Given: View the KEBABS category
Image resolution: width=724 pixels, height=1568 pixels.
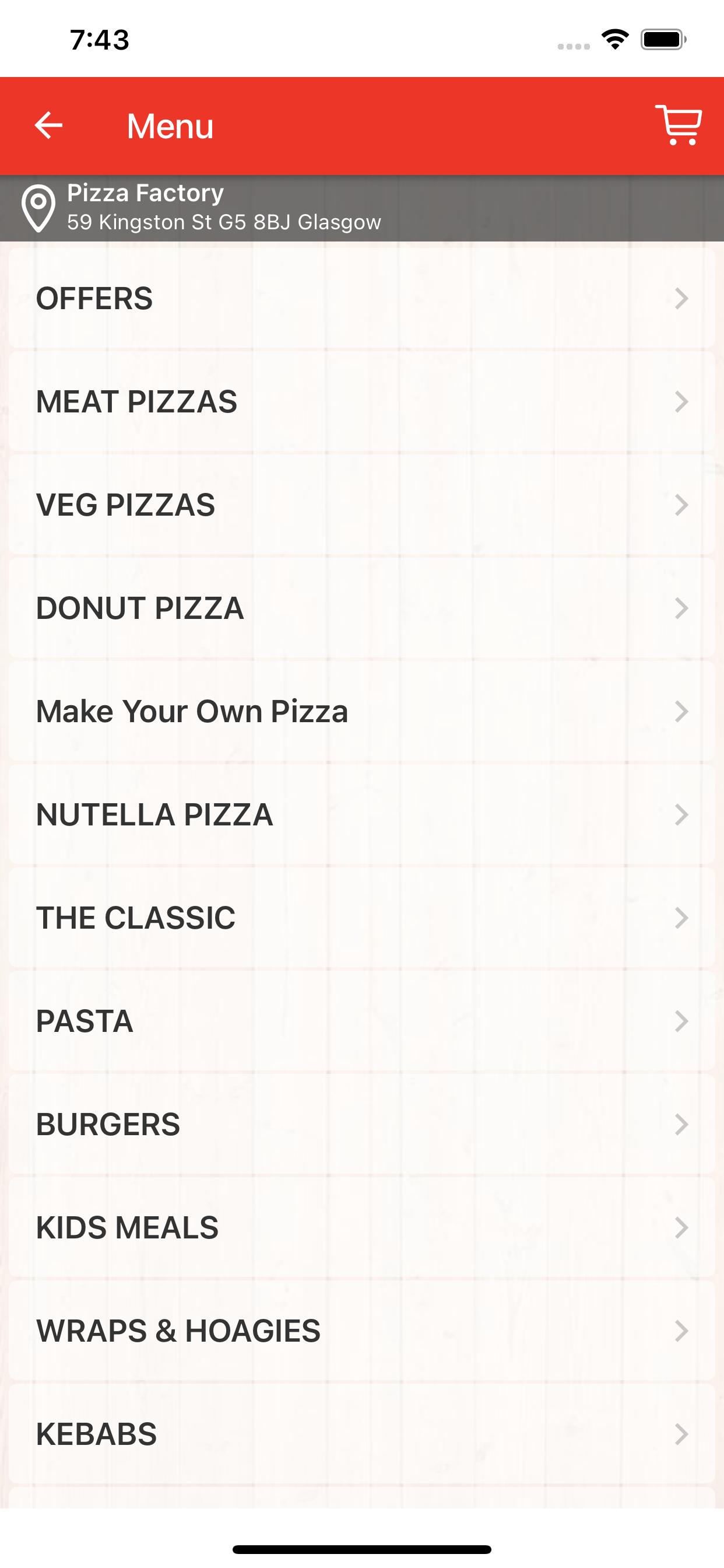Looking at the screenshot, I should [362, 1433].
